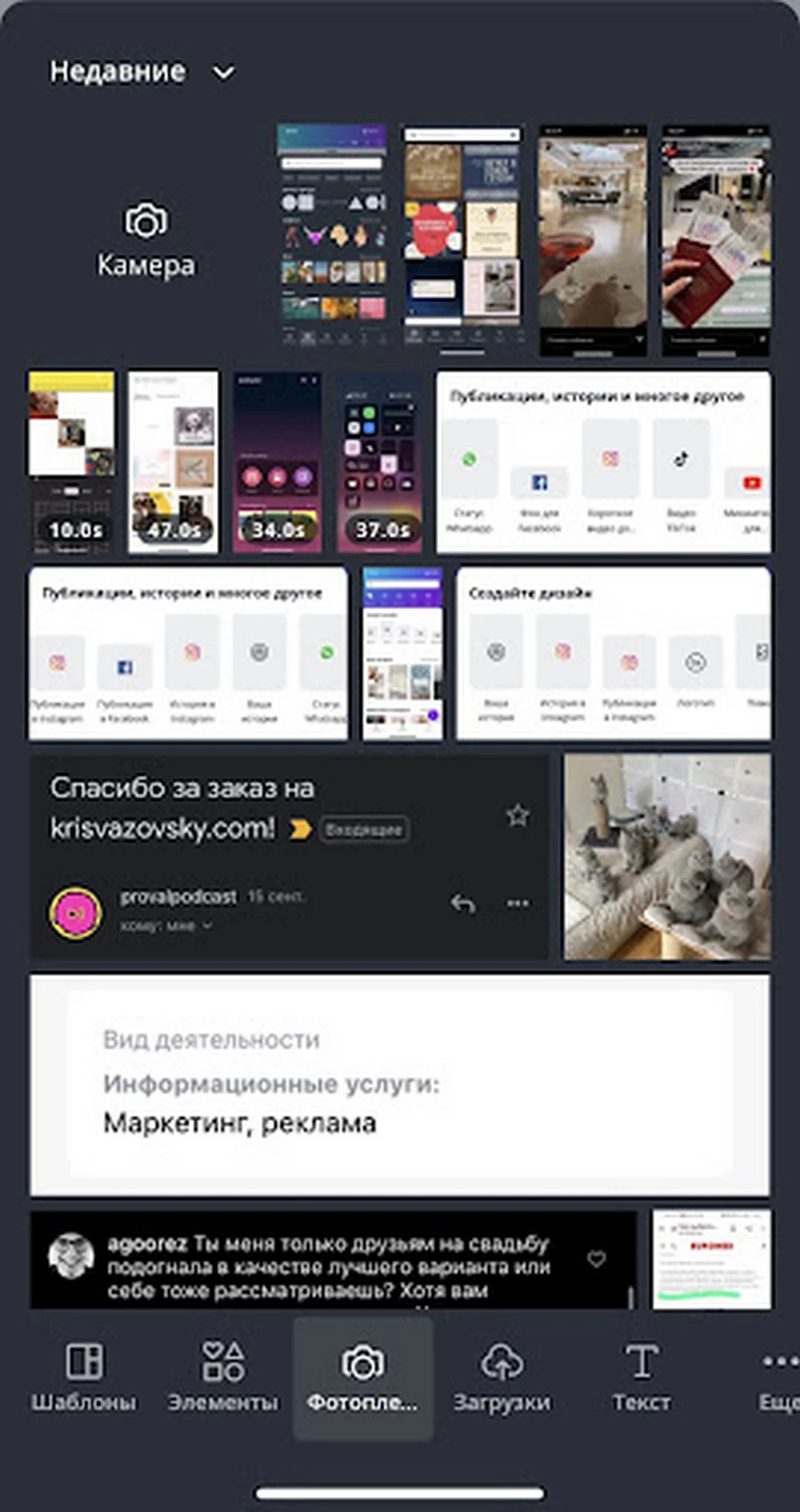Go to the Загрузки tab
The height and width of the screenshot is (1512, 800).
click(502, 1378)
